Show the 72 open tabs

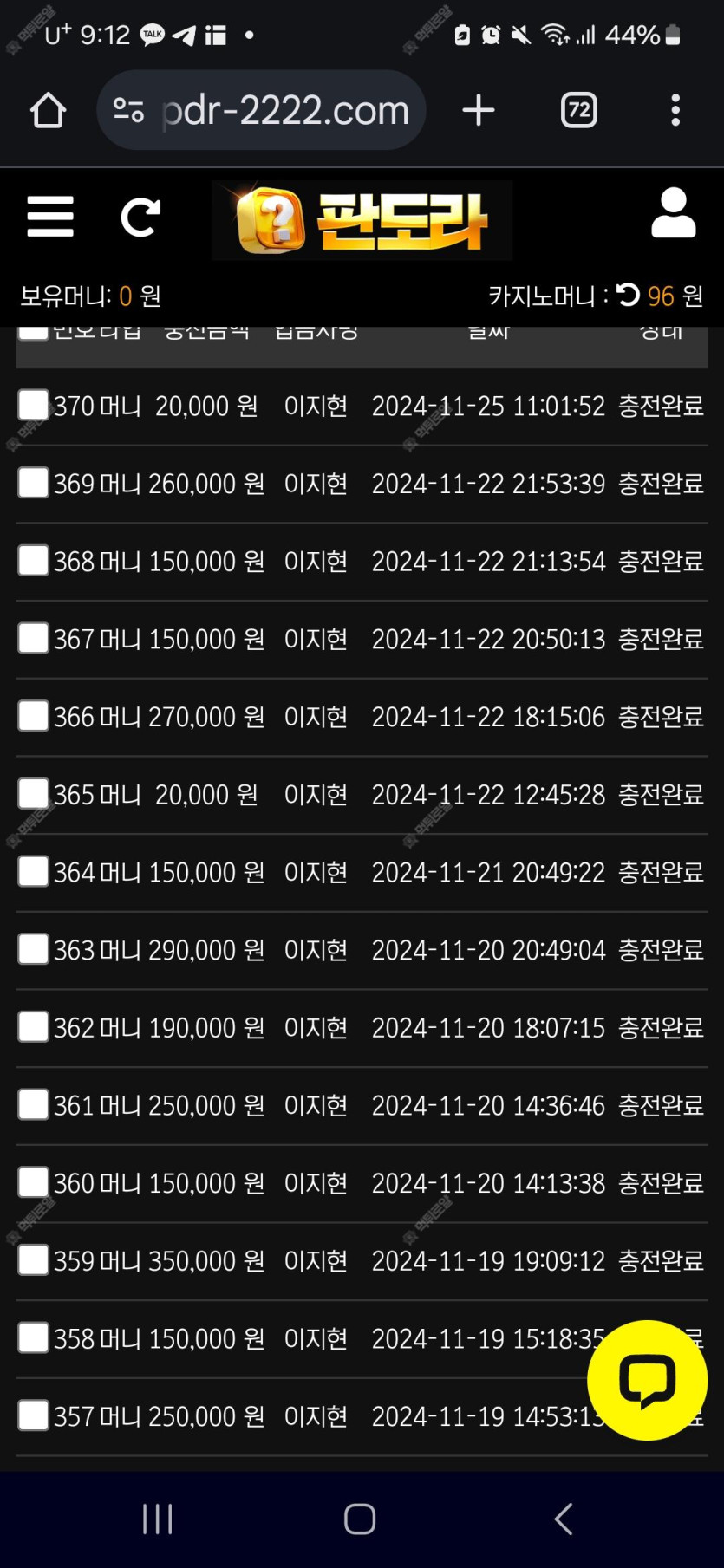point(578,111)
